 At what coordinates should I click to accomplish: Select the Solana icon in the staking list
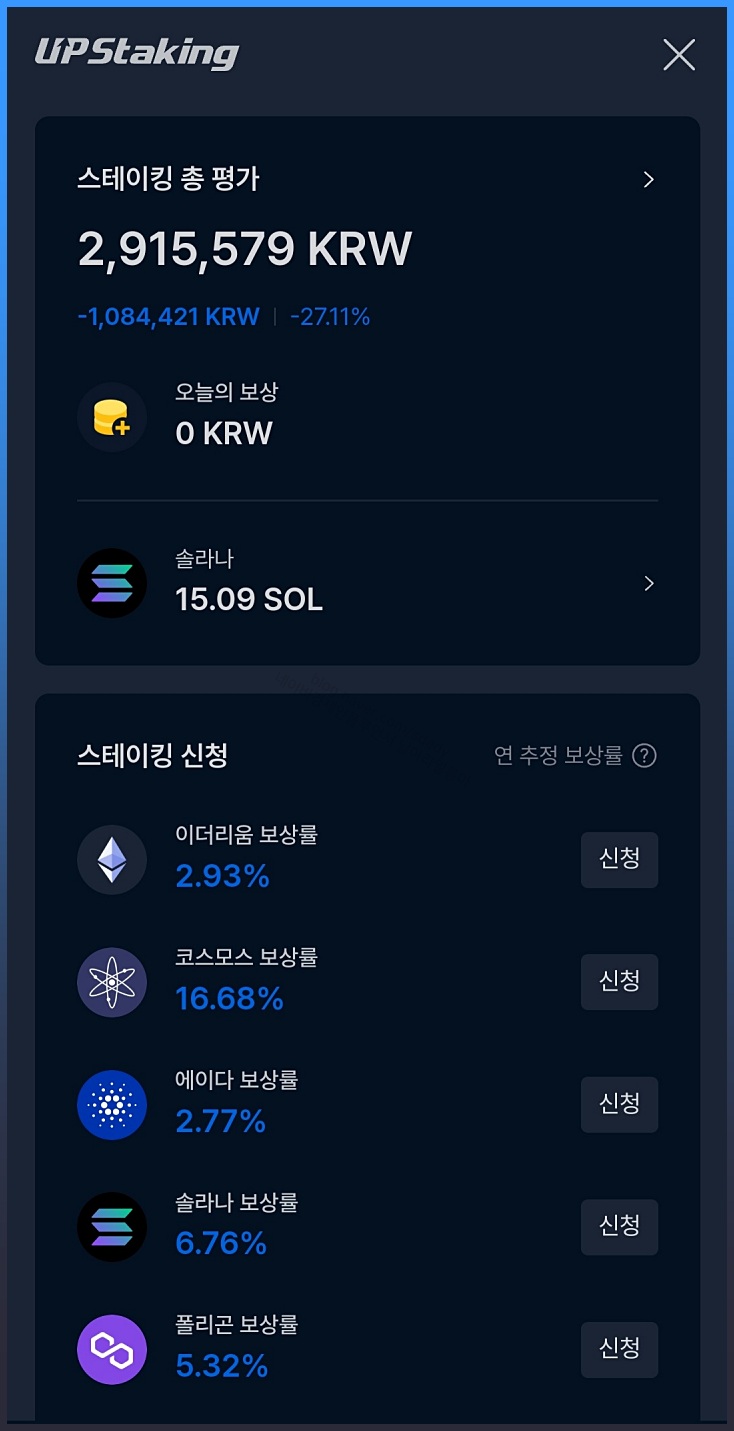(112, 1227)
